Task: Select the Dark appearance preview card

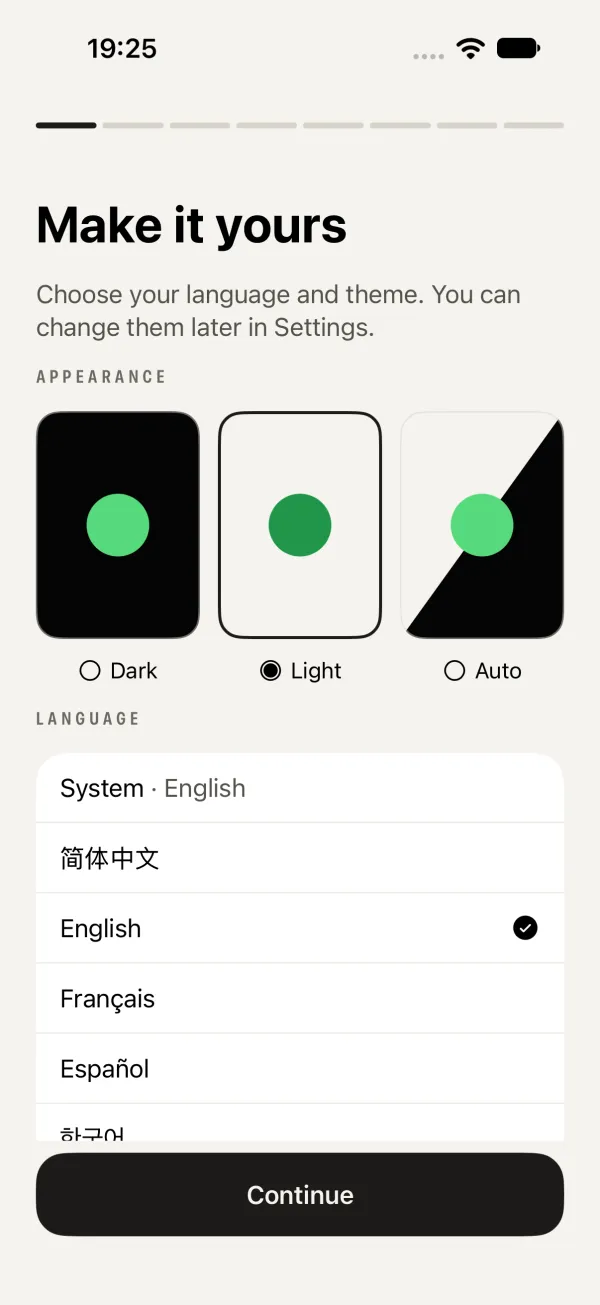Action: [118, 525]
